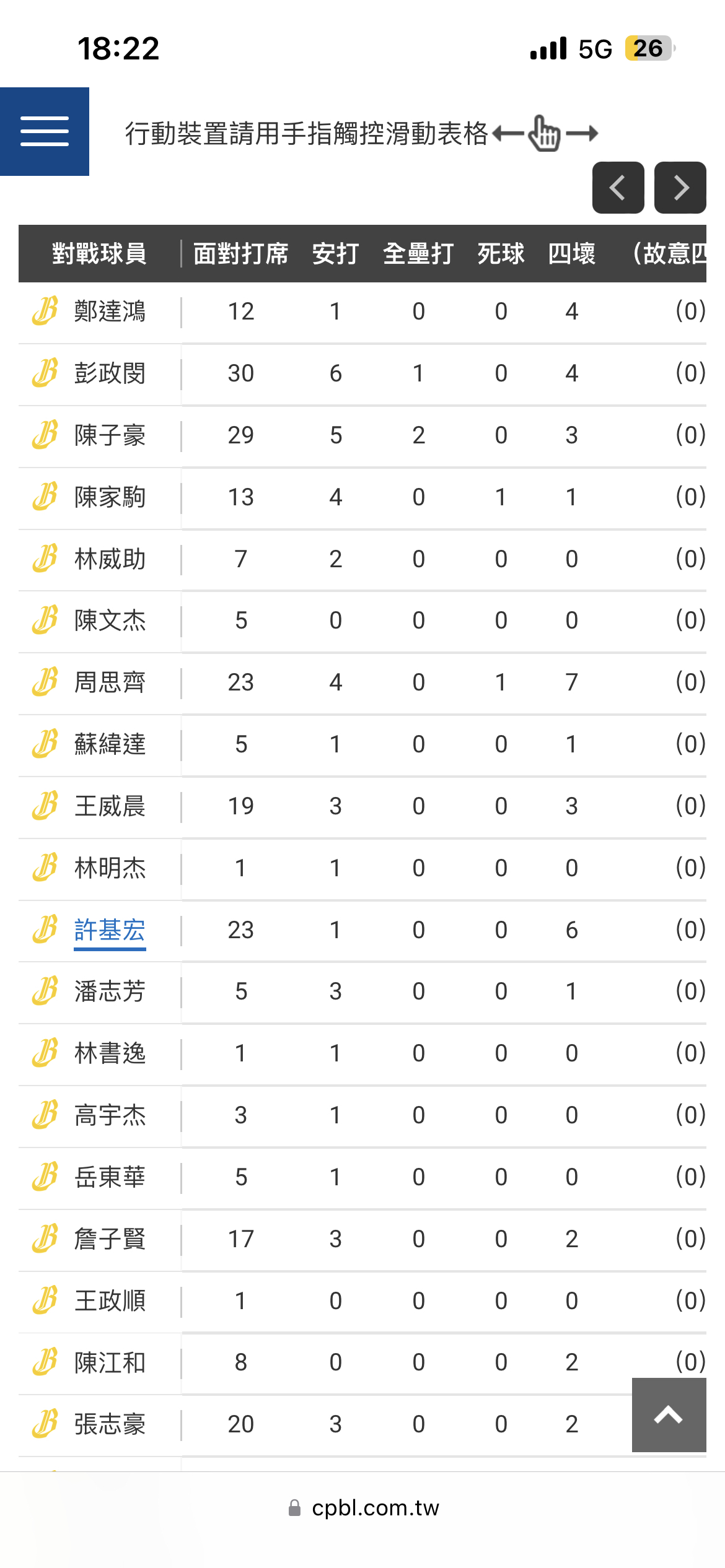The width and height of the screenshot is (725, 1568).
Task: View player 周思齊's profile
Action: pos(110,682)
